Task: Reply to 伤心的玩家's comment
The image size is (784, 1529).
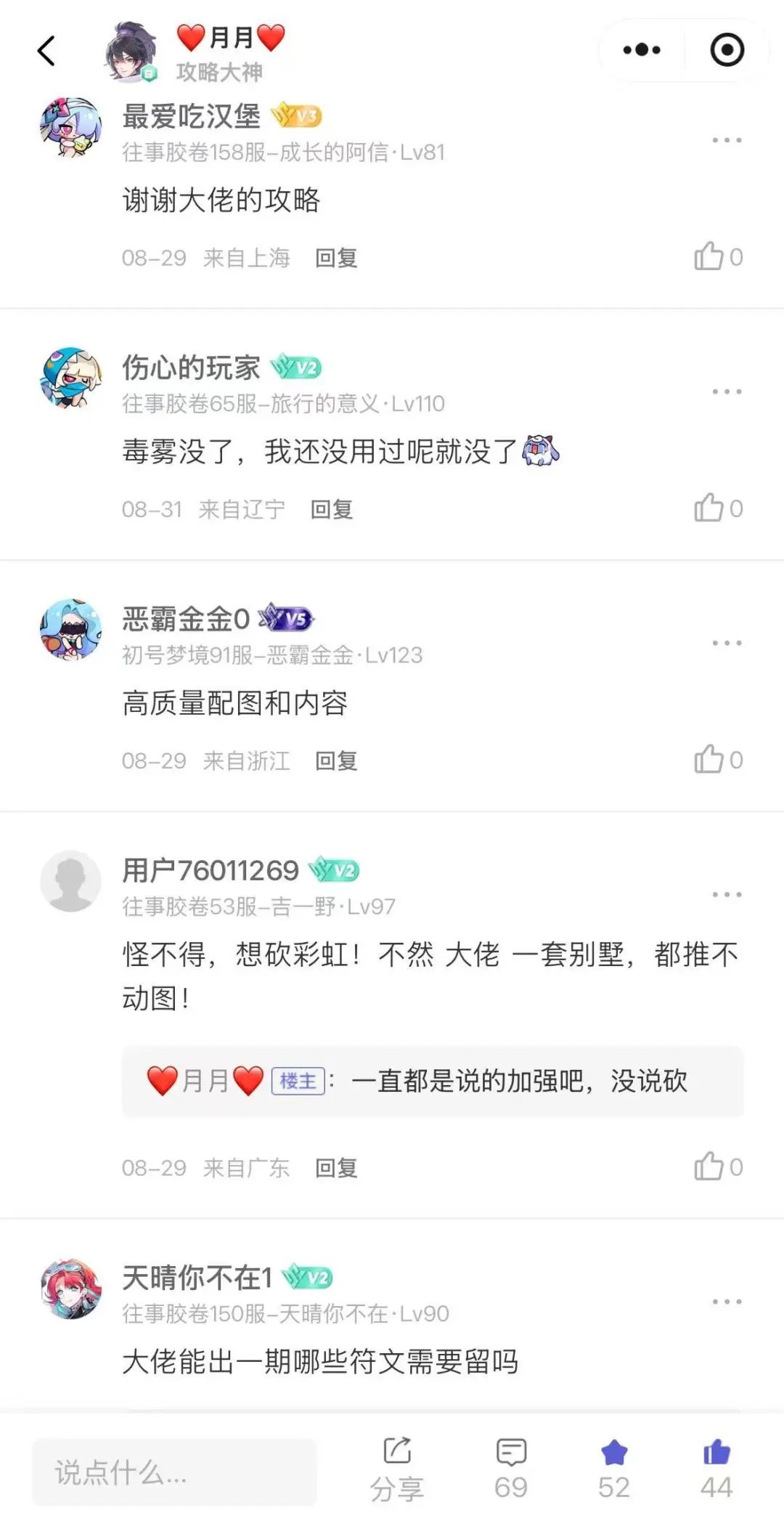Action: (332, 509)
